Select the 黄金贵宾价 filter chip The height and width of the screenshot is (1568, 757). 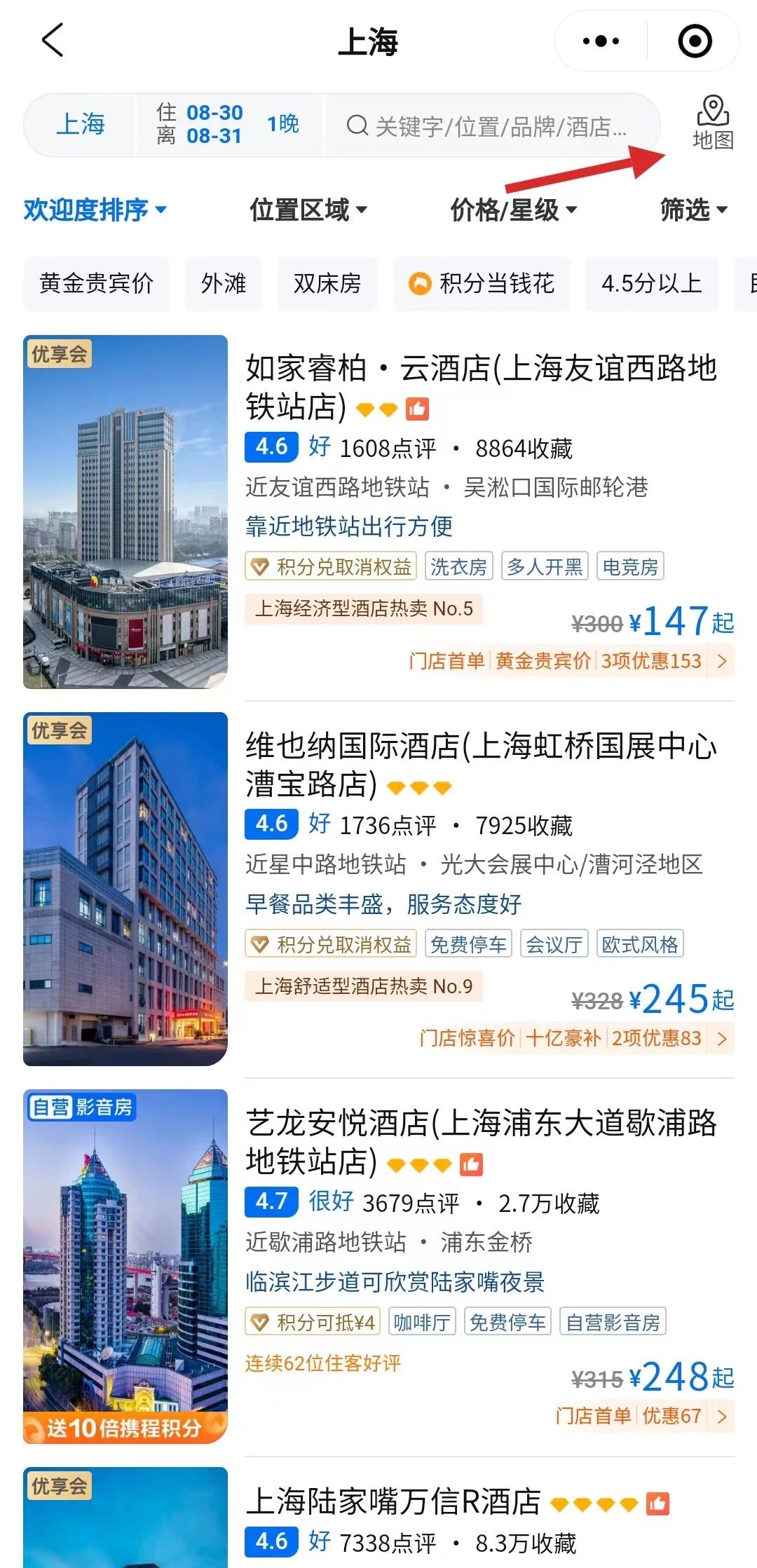97,283
